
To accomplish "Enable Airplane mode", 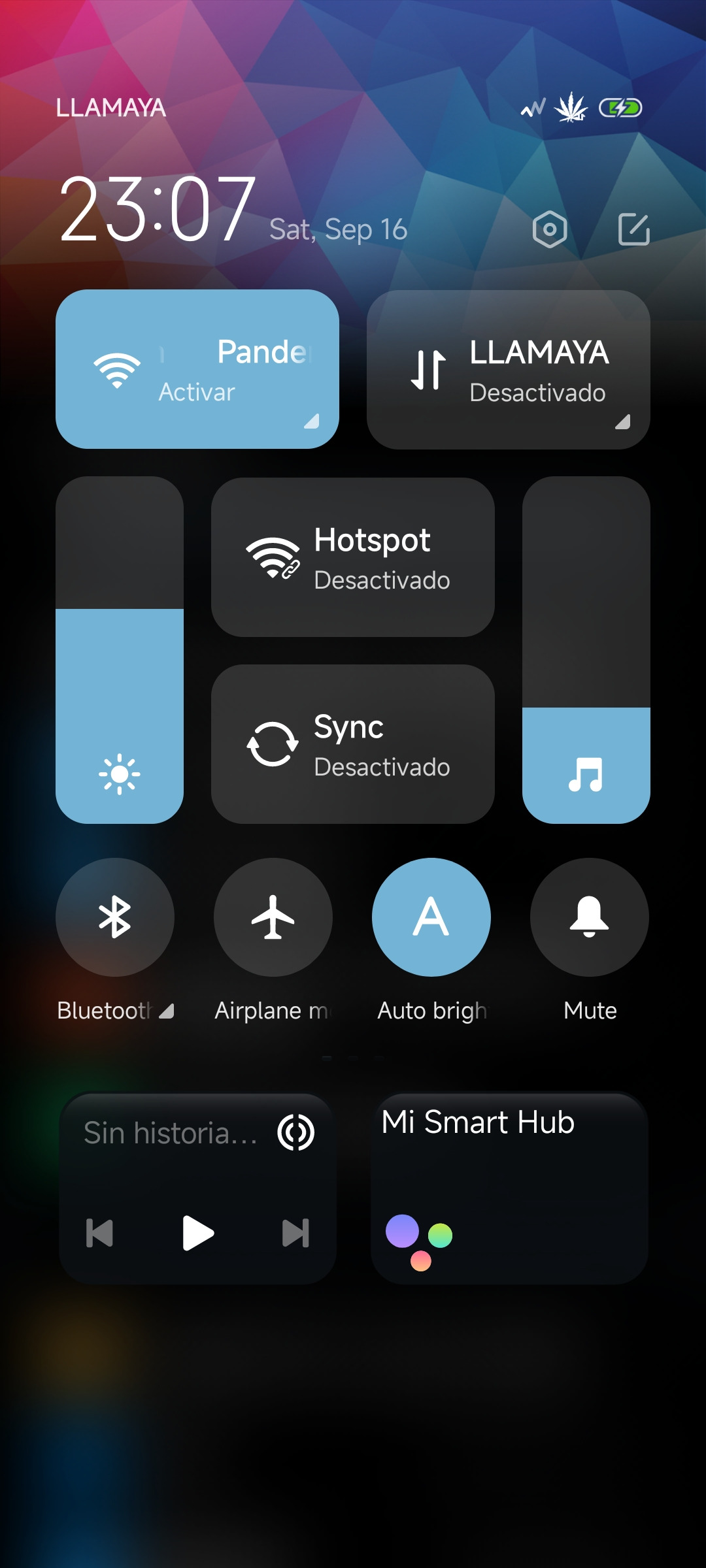I will (273, 917).
